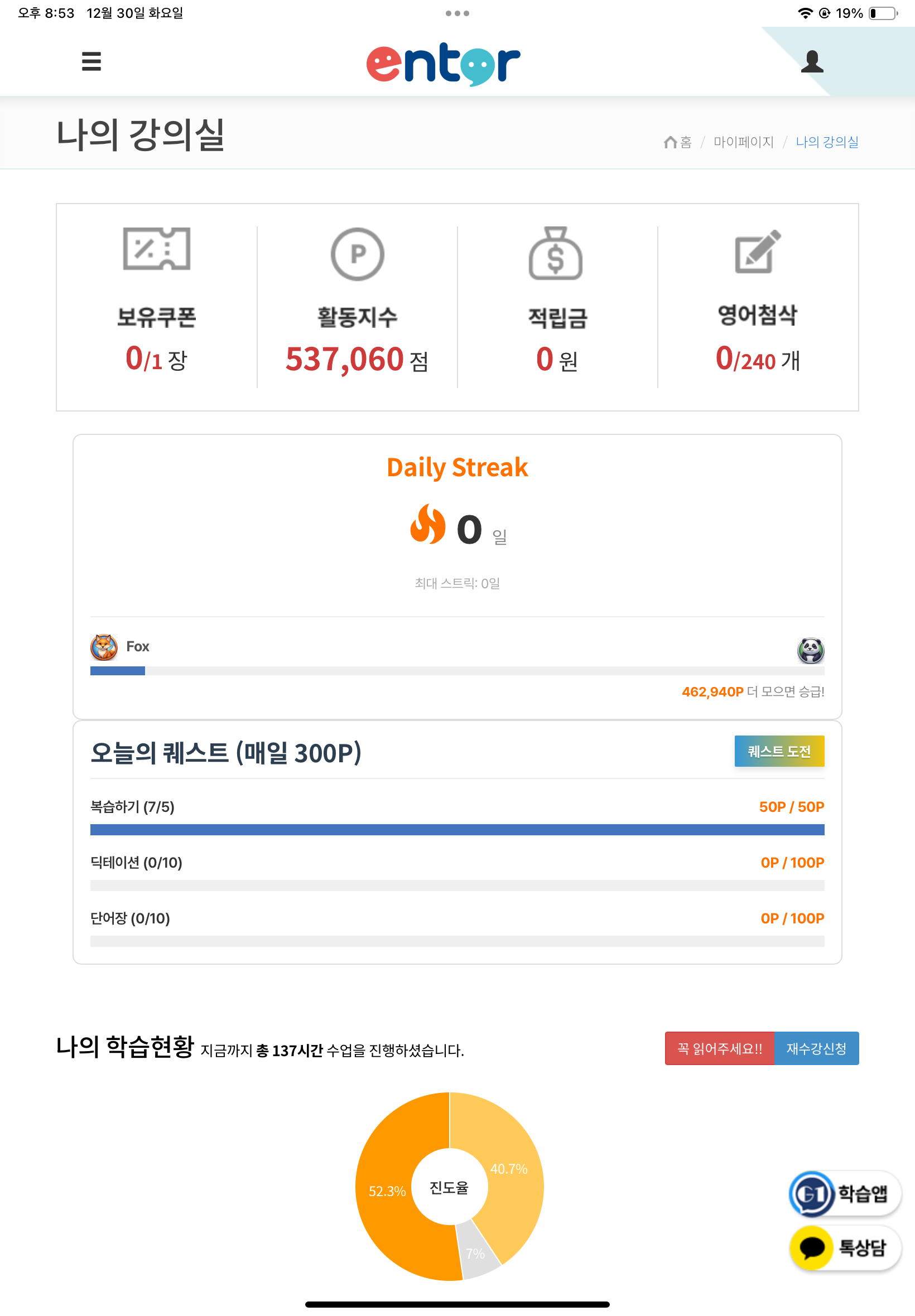The width and height of the screenshot is (915, 1316).
Task: Tap the 재수강신청 button
Action: tap(816, 1048)
